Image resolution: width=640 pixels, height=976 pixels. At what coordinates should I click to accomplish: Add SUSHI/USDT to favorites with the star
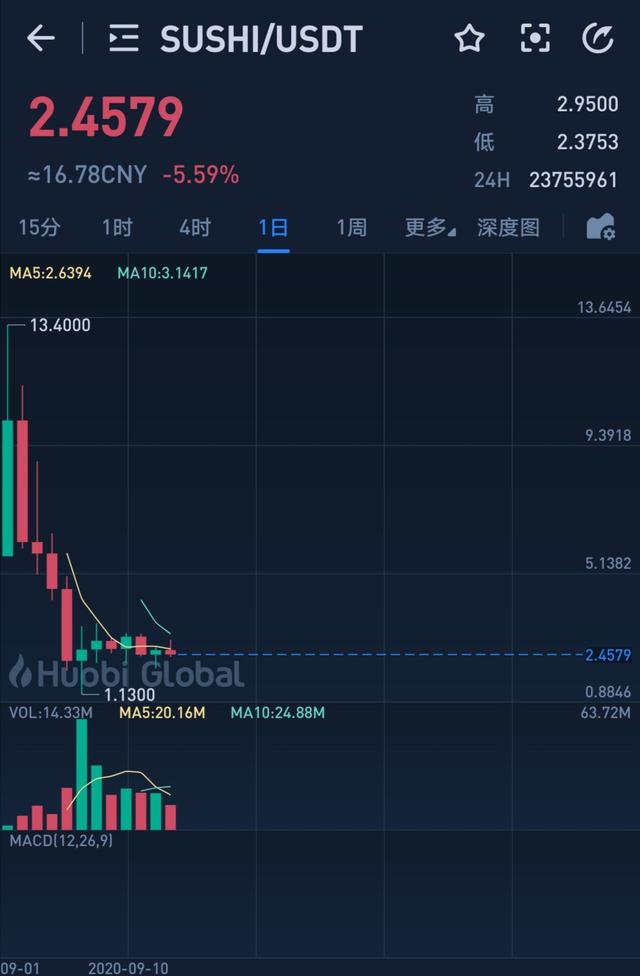point(469,39)
